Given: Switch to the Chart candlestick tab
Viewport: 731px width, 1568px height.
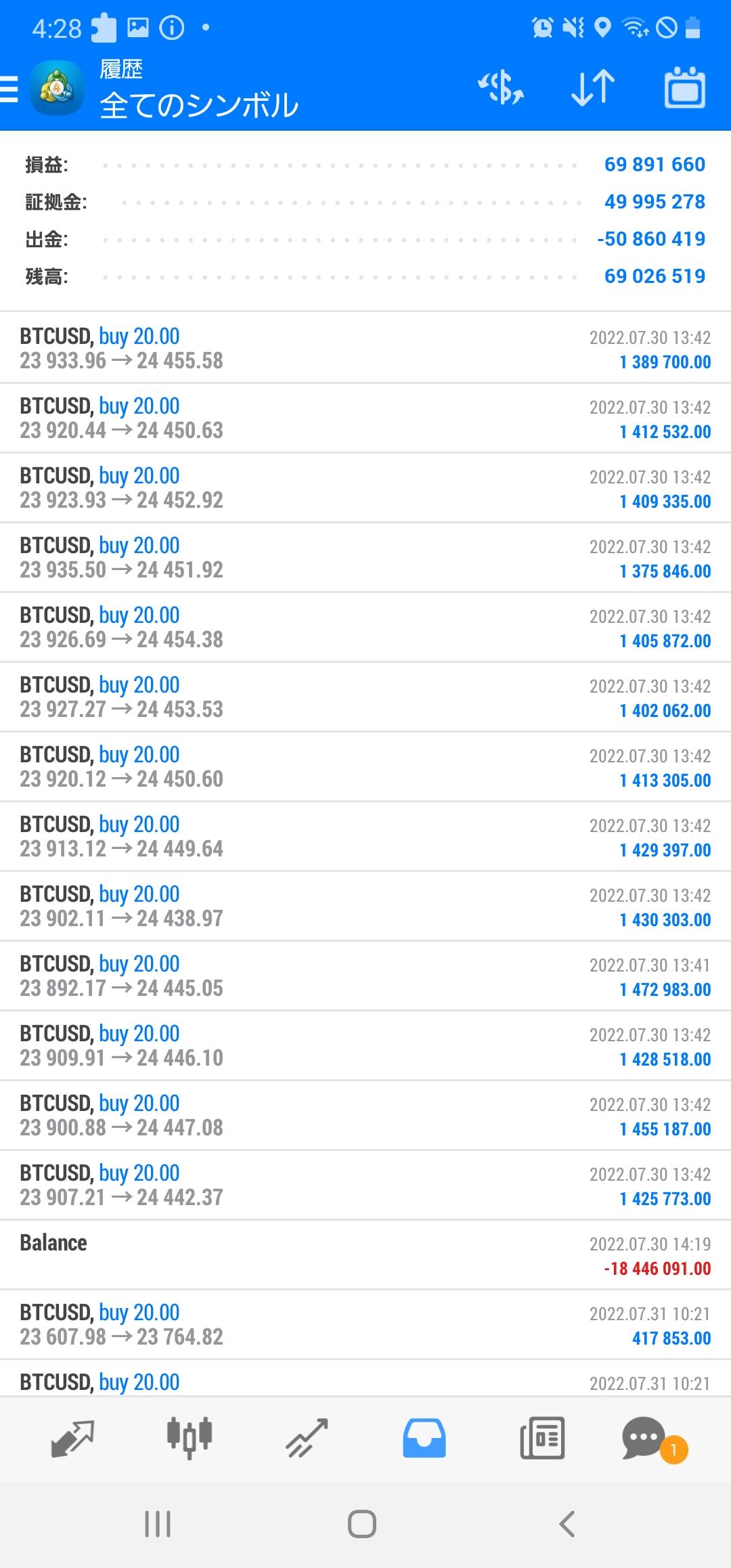Looking at the screenshot, I should point(190,1438).
